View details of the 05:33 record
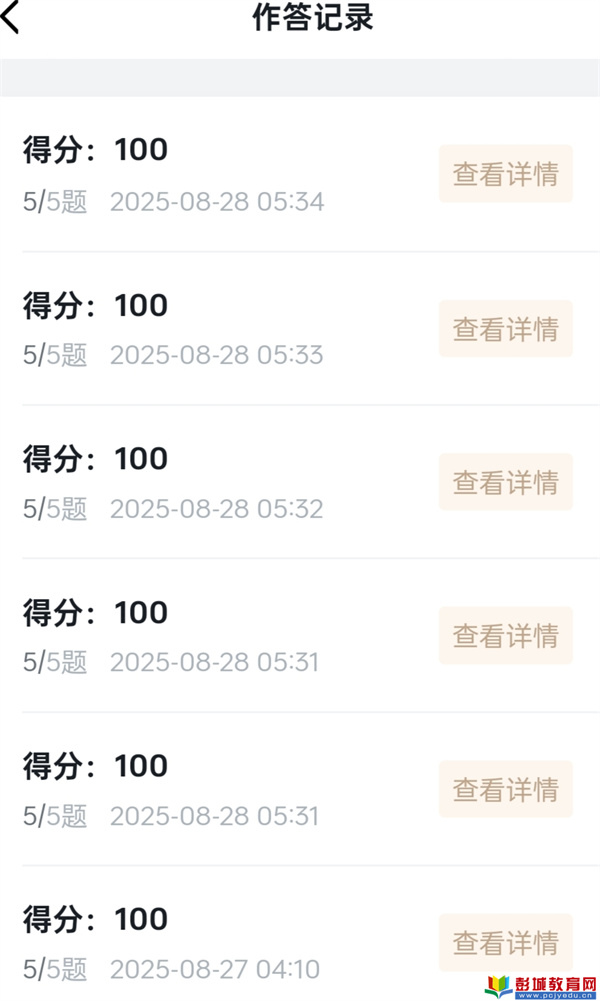600x1001 pixels. pyautogui.click(x=505, y=329)
